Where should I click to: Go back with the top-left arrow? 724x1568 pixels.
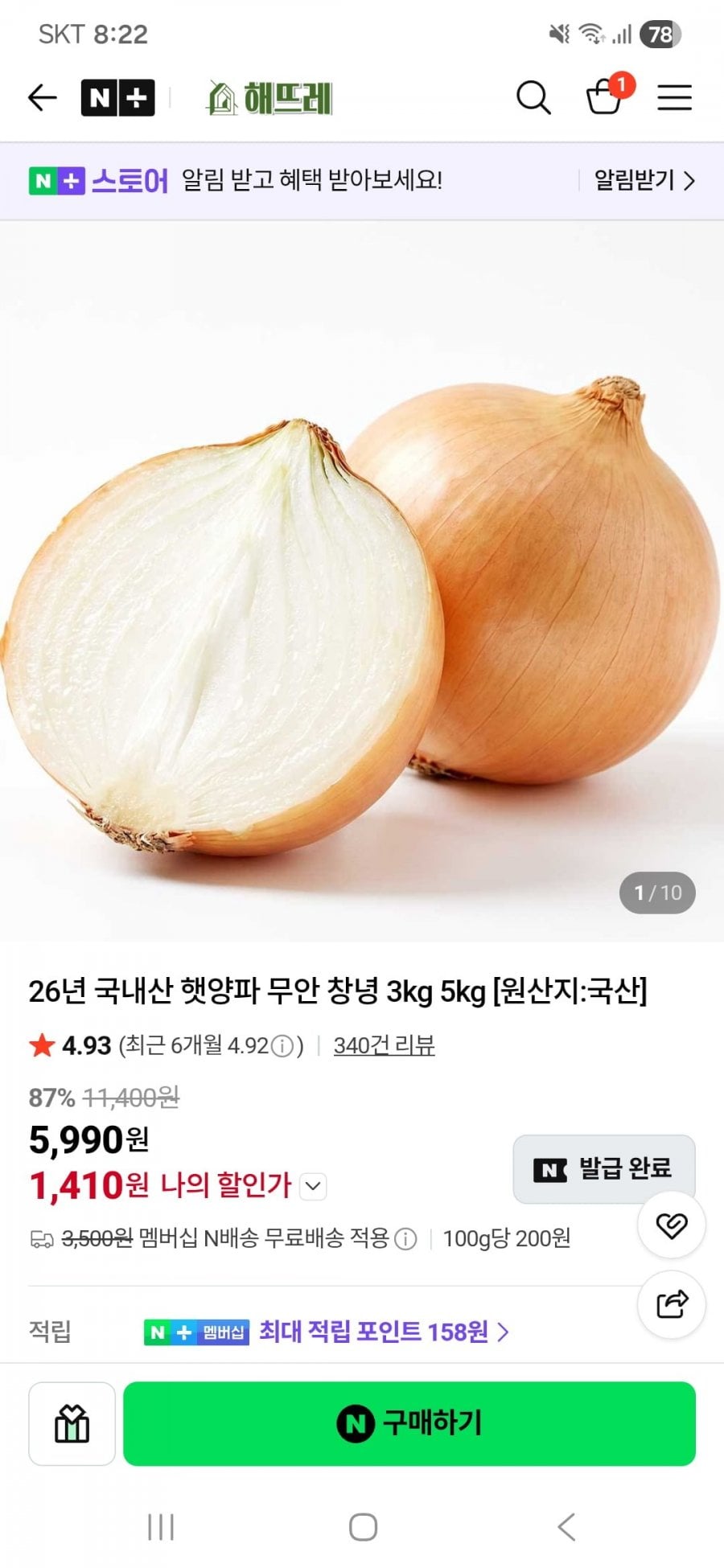coord(43,98)
